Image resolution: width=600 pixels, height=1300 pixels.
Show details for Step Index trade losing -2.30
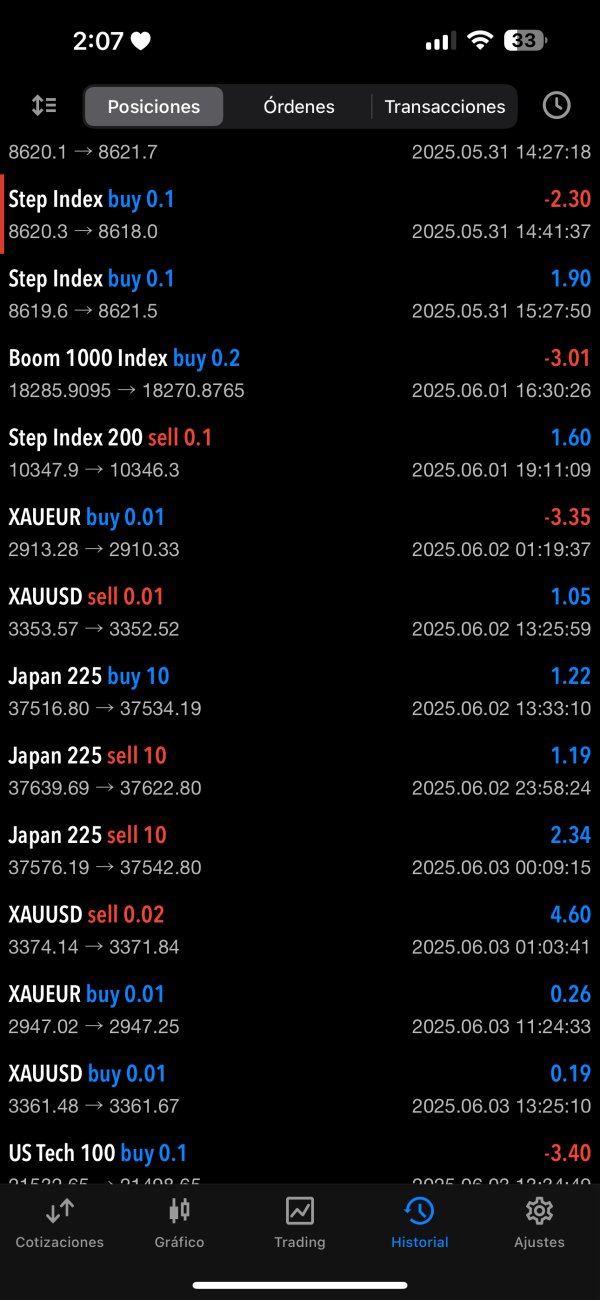click(x=300, y=214)
